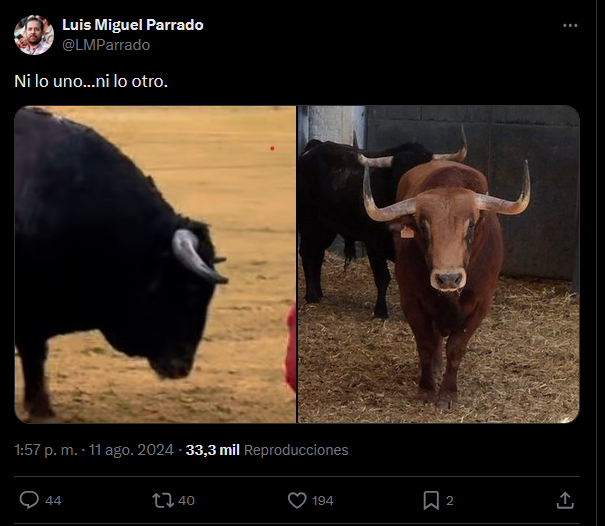Open Luis Miguel Parrado's profile picture
Image resolution: width=605 pixels, height=526 pixels.
pos(34,35)
